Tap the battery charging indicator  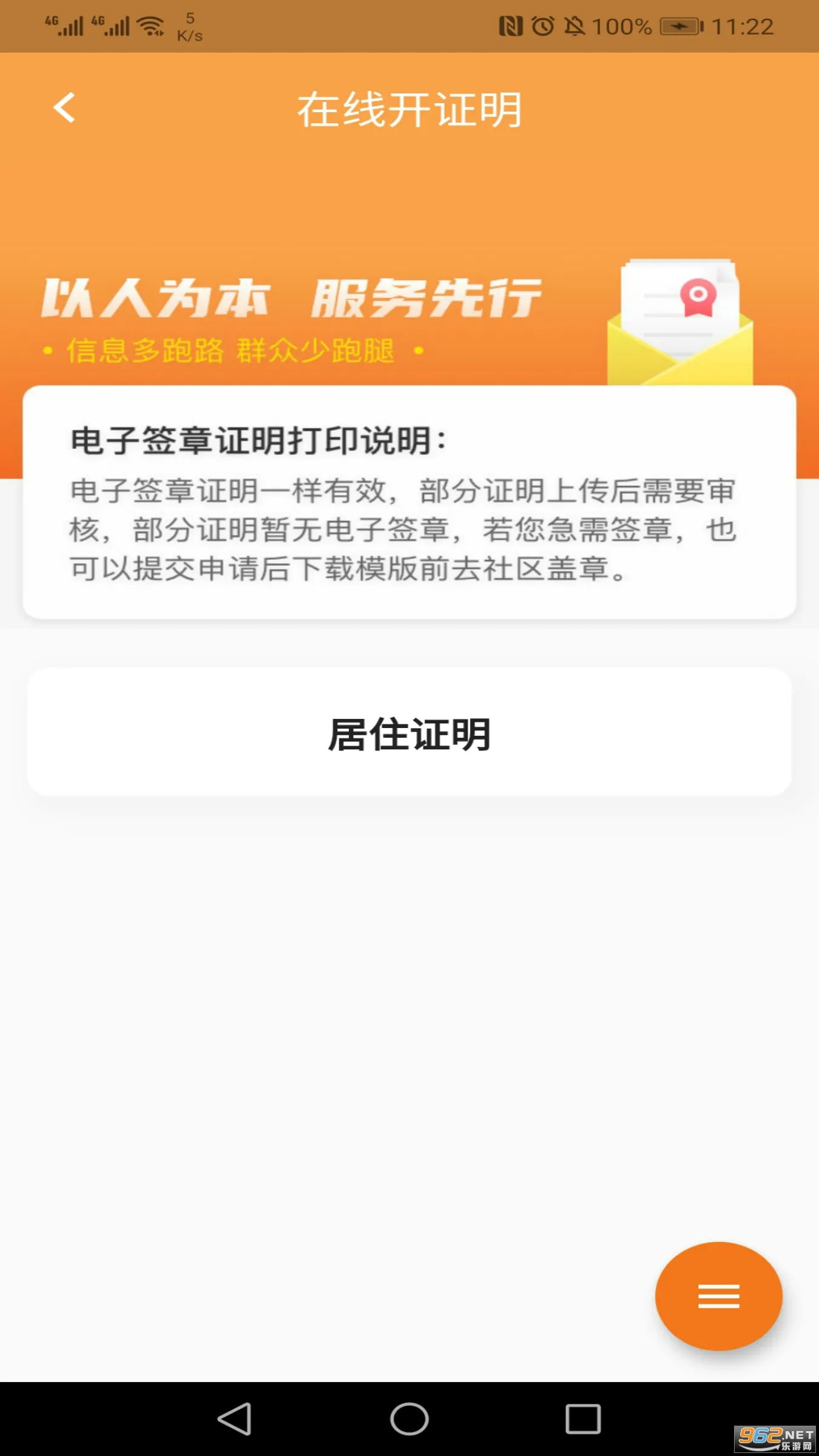tap(679, 25)
